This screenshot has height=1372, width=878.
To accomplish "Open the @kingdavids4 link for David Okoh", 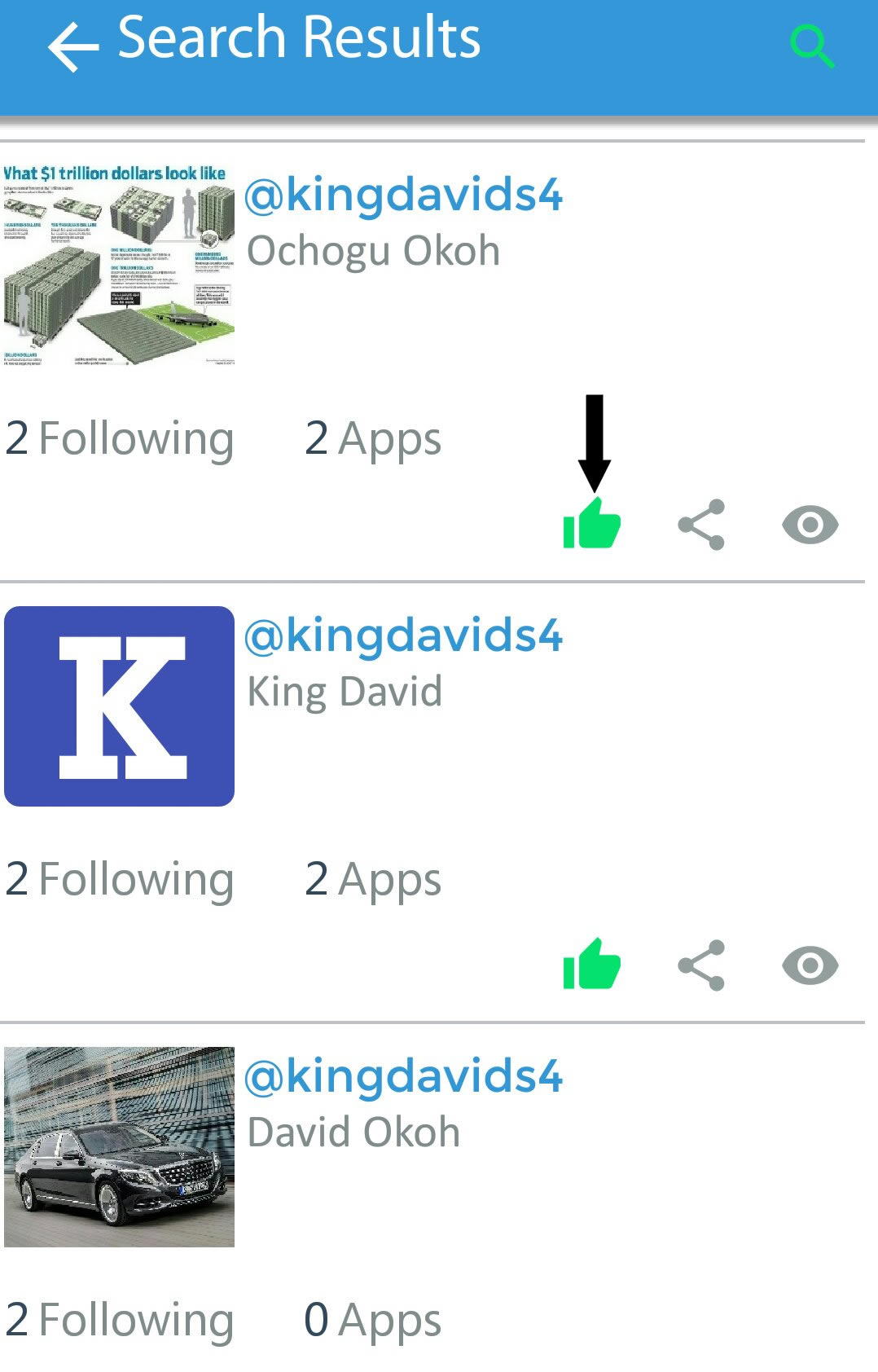I will coord(403,1076).
